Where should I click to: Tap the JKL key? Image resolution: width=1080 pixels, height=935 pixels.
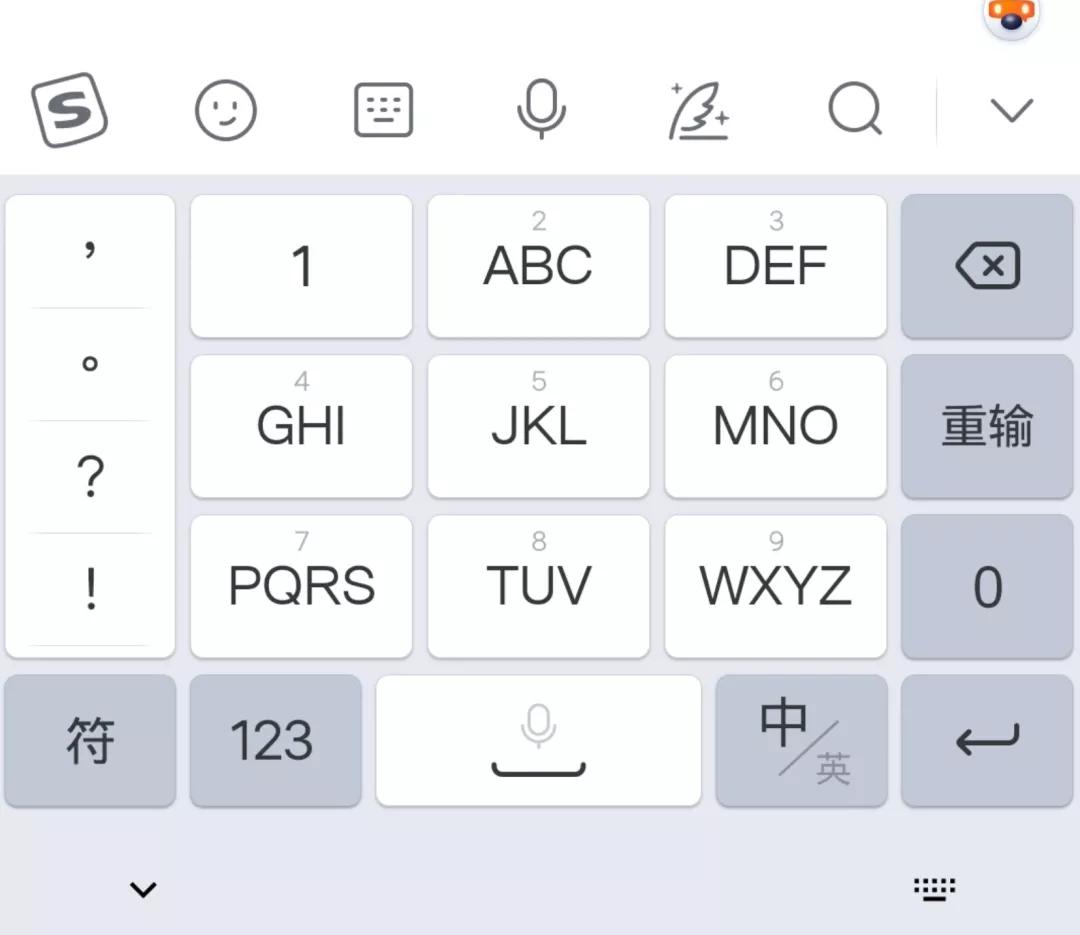point(538,426)
